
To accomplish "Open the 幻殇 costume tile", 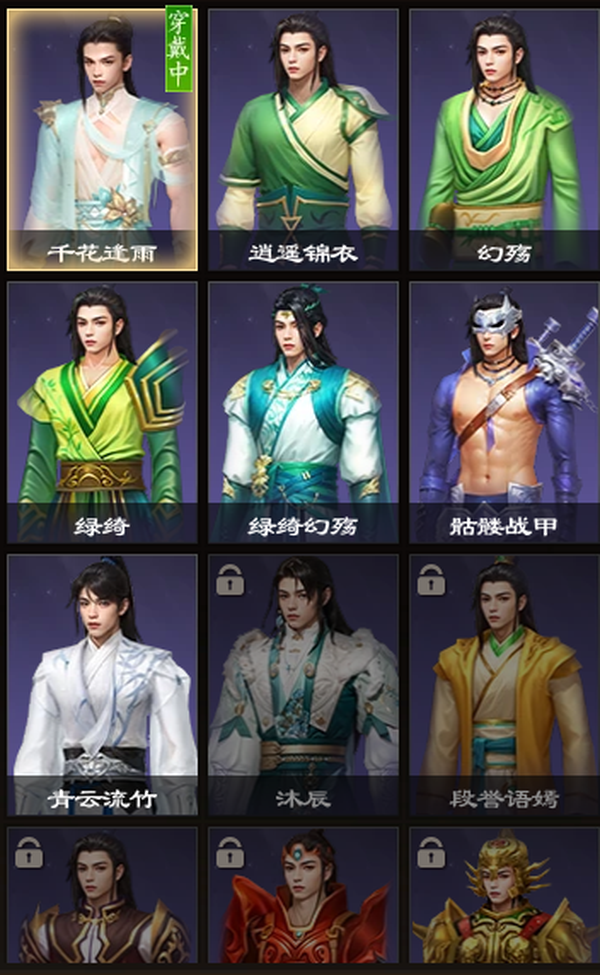I will [x=504, y=140].
